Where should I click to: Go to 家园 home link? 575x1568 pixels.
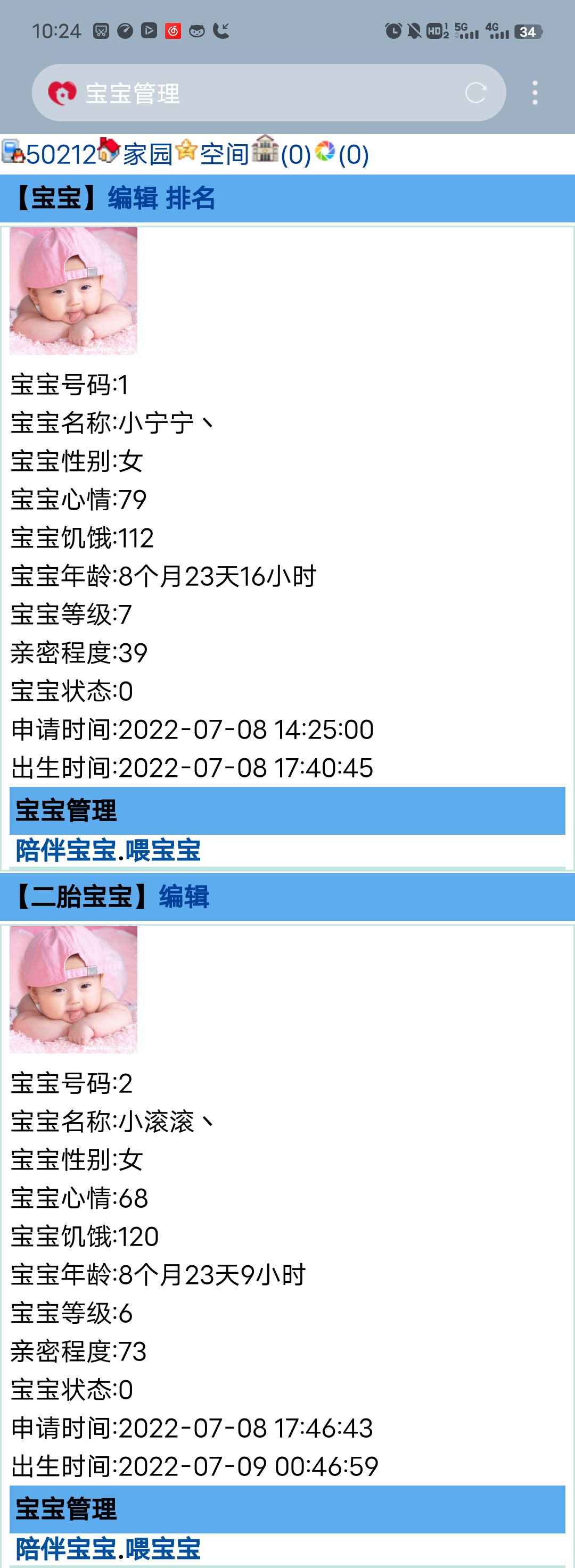[147, 154]
